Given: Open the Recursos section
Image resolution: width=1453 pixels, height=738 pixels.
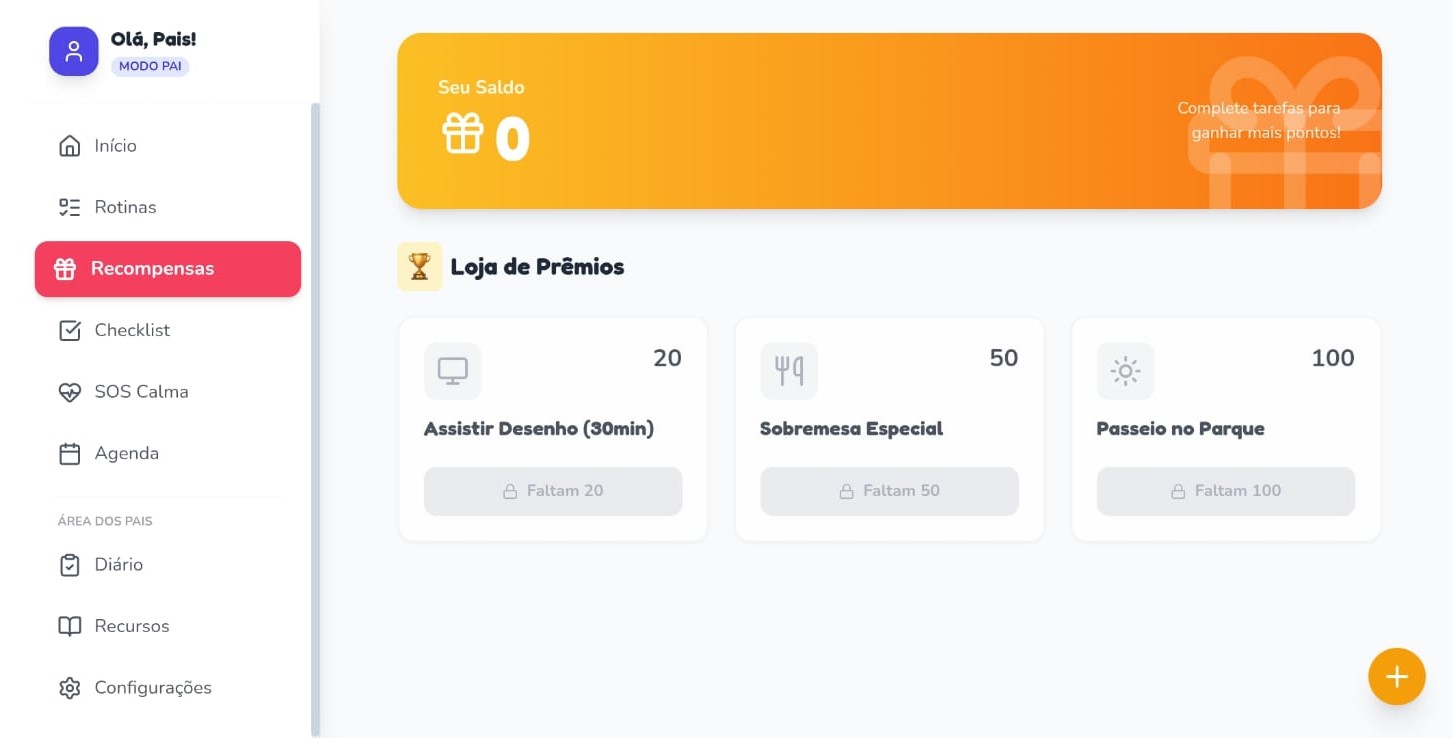Looking at the screenshot, I should click(131, 626).
